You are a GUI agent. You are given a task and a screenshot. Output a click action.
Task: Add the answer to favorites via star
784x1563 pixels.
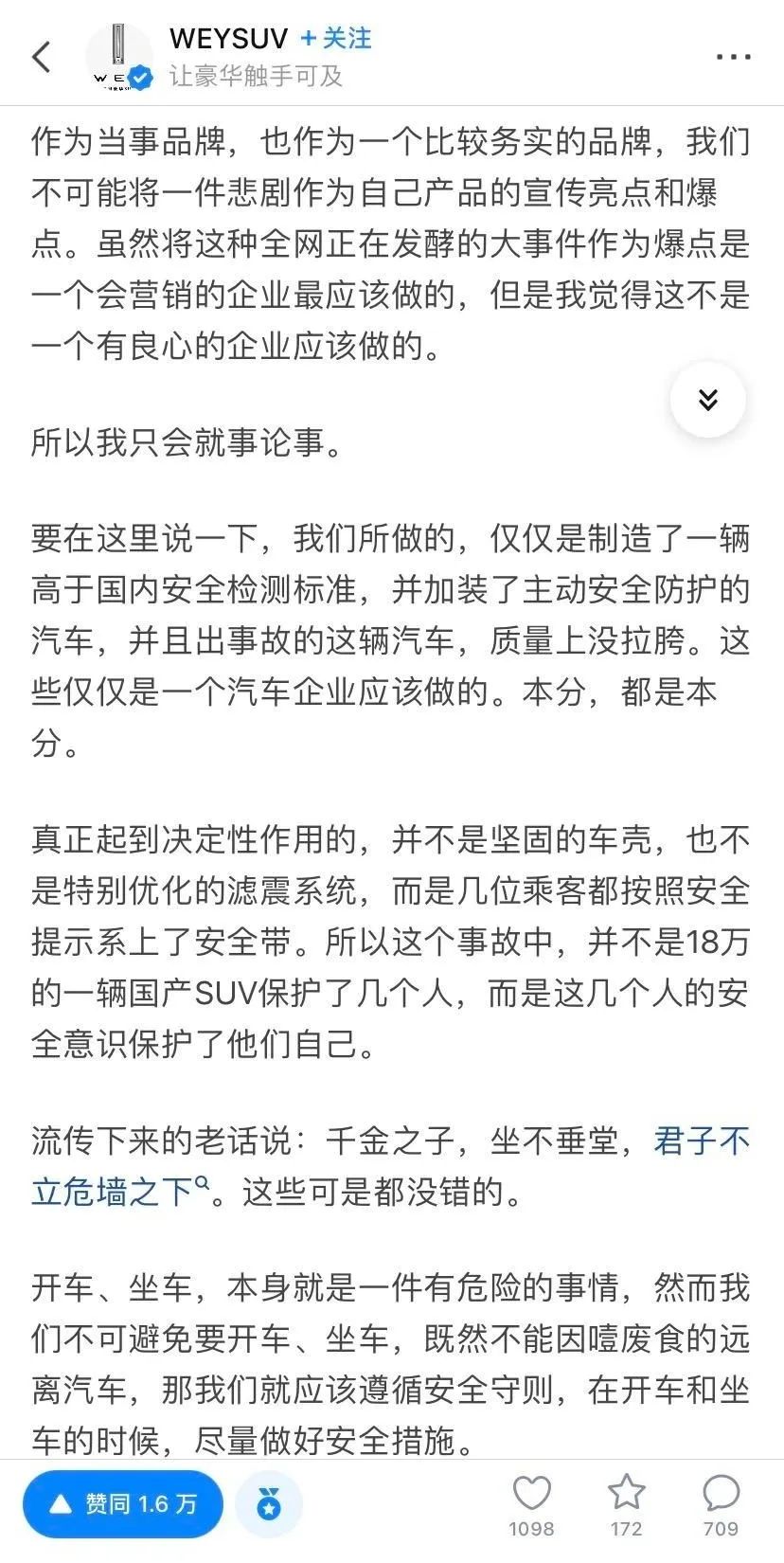click(x=626, y=1505)
